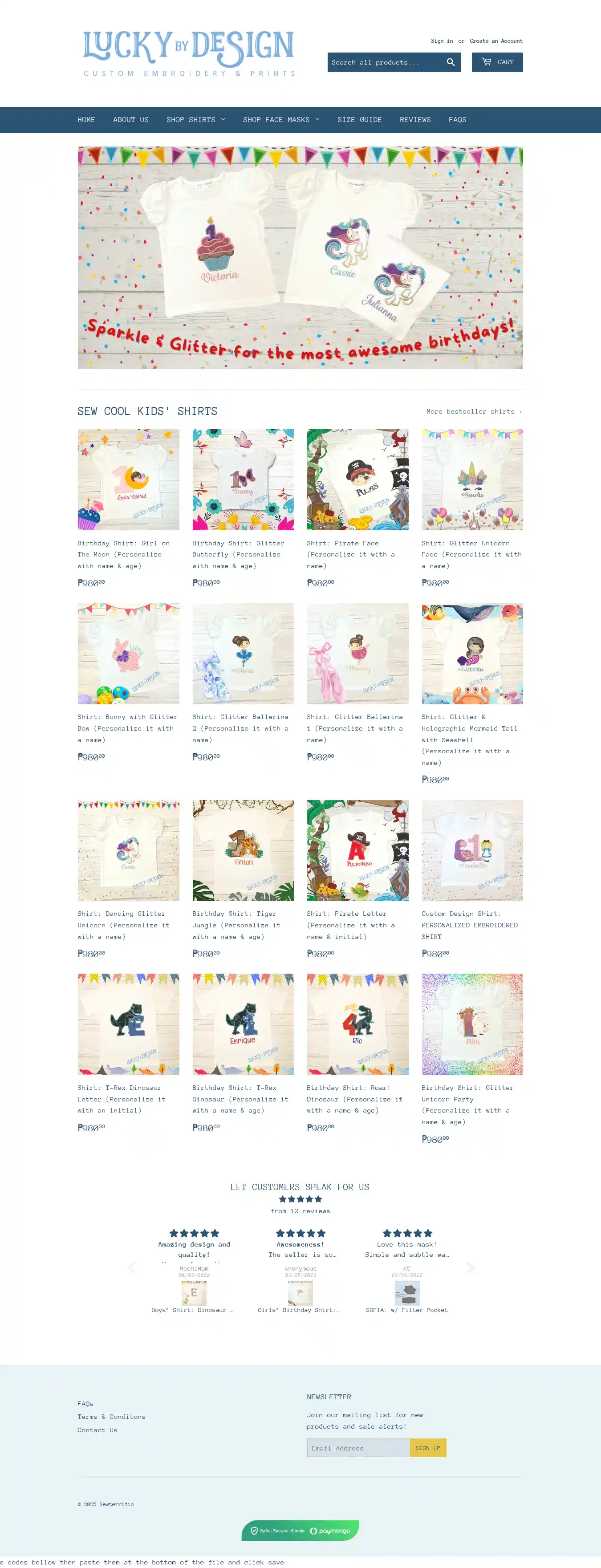Open the shopping cart
The height and width of the screenshot is (1568, 601).
click(x=497, y=62)
